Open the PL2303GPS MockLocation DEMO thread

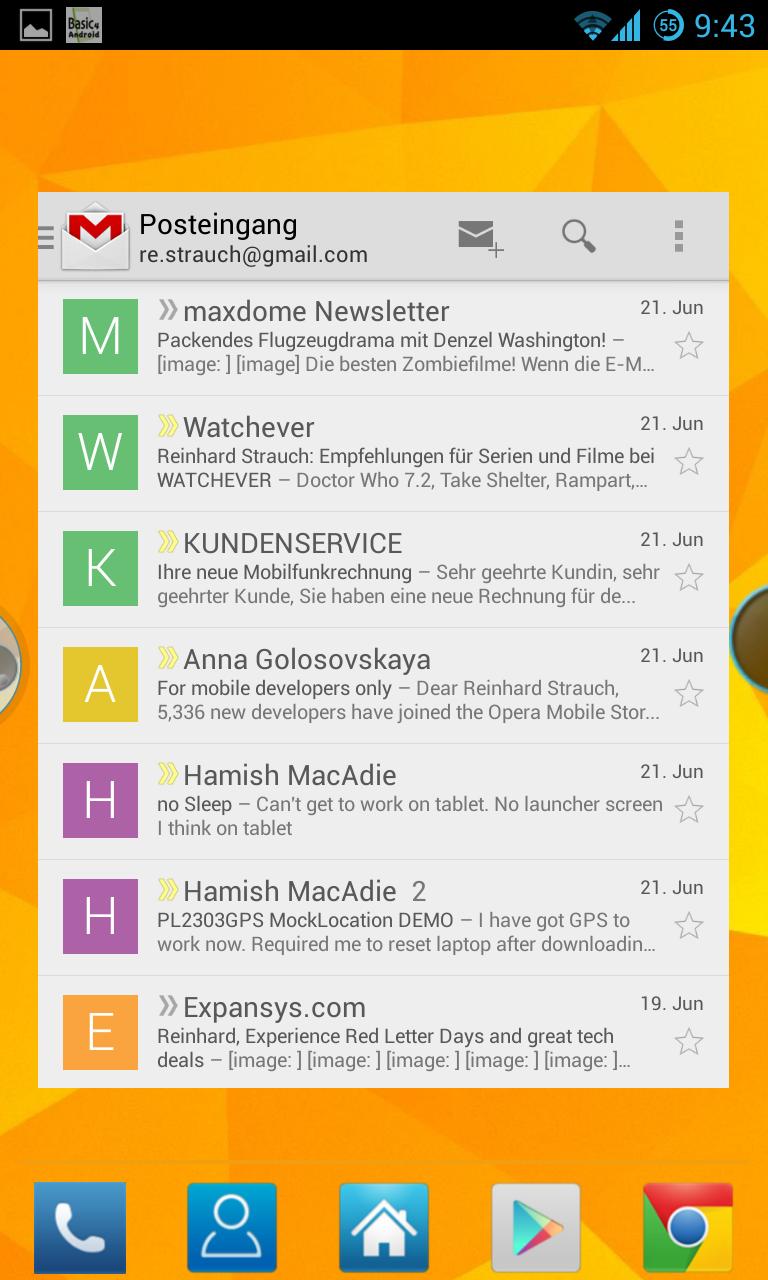click(400, 917)
